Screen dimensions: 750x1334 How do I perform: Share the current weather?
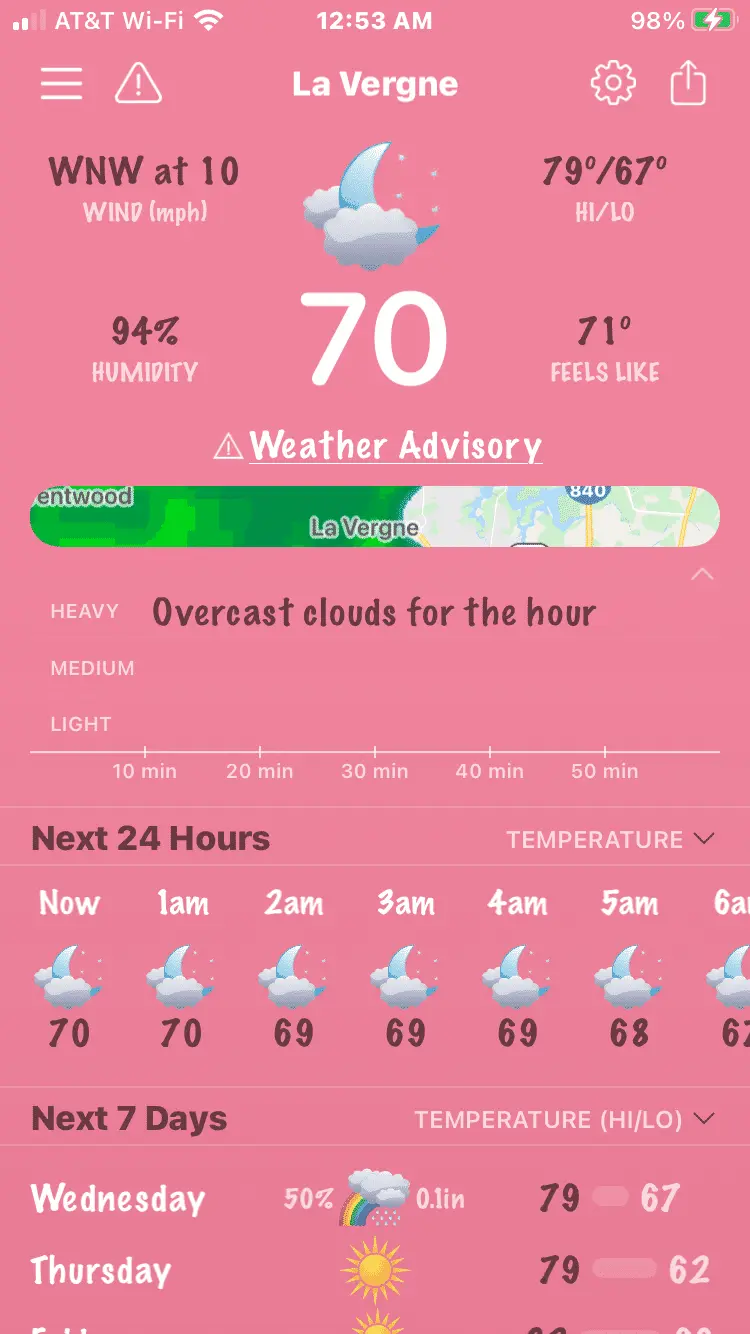point(688,84)
